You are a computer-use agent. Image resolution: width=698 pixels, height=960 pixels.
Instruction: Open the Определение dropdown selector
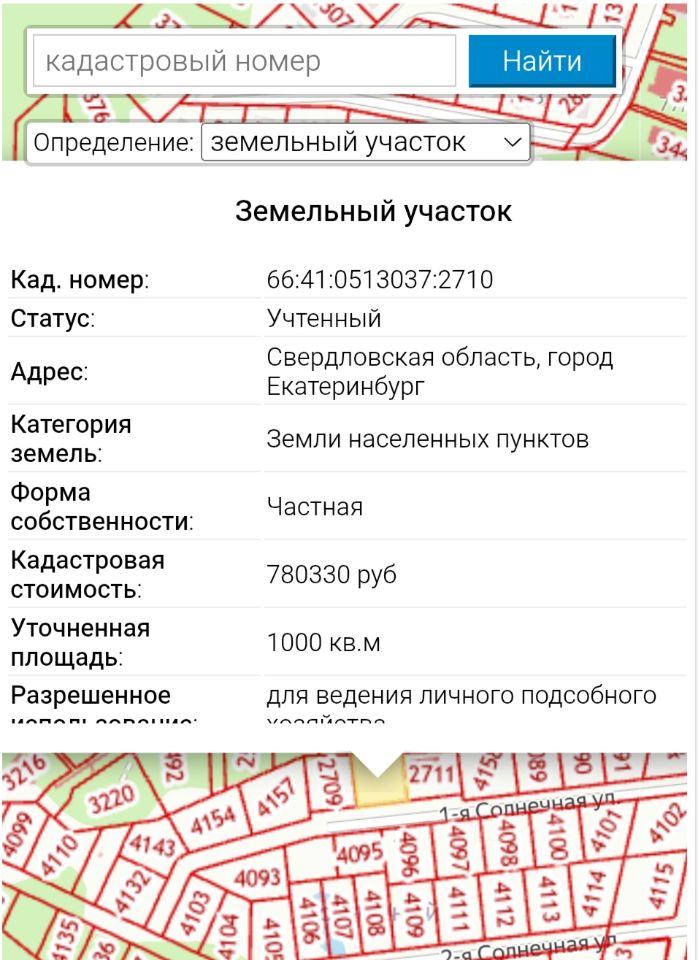[x=365, y=143]
